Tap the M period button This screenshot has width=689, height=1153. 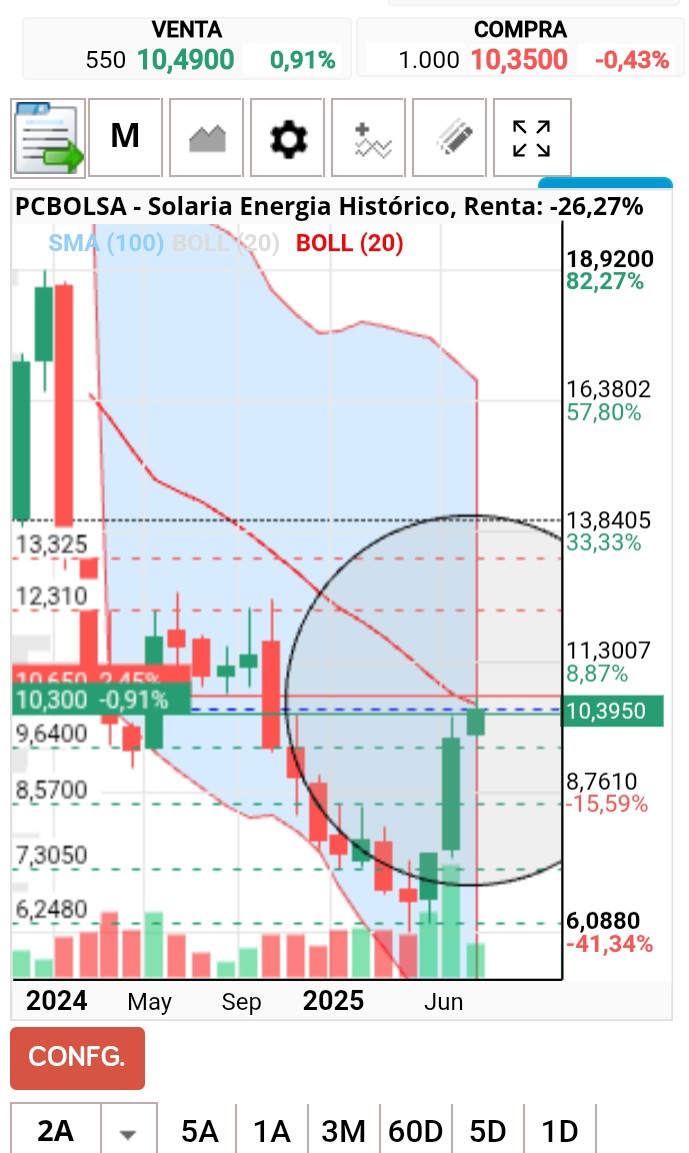pyautogui.click(x=125, y=138)
